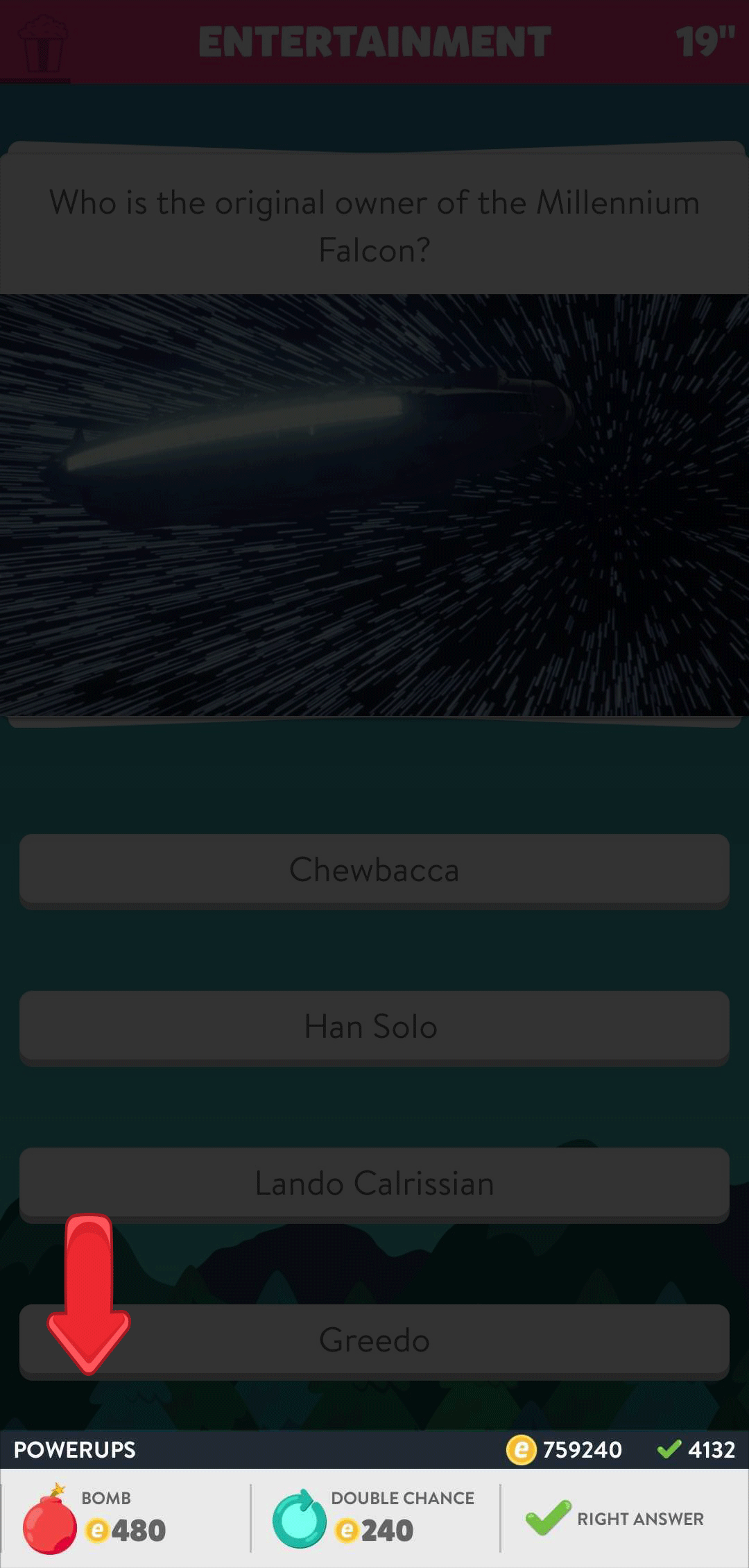Answer with Greedo
The image size is (749, 1568).
(374, 1341)
